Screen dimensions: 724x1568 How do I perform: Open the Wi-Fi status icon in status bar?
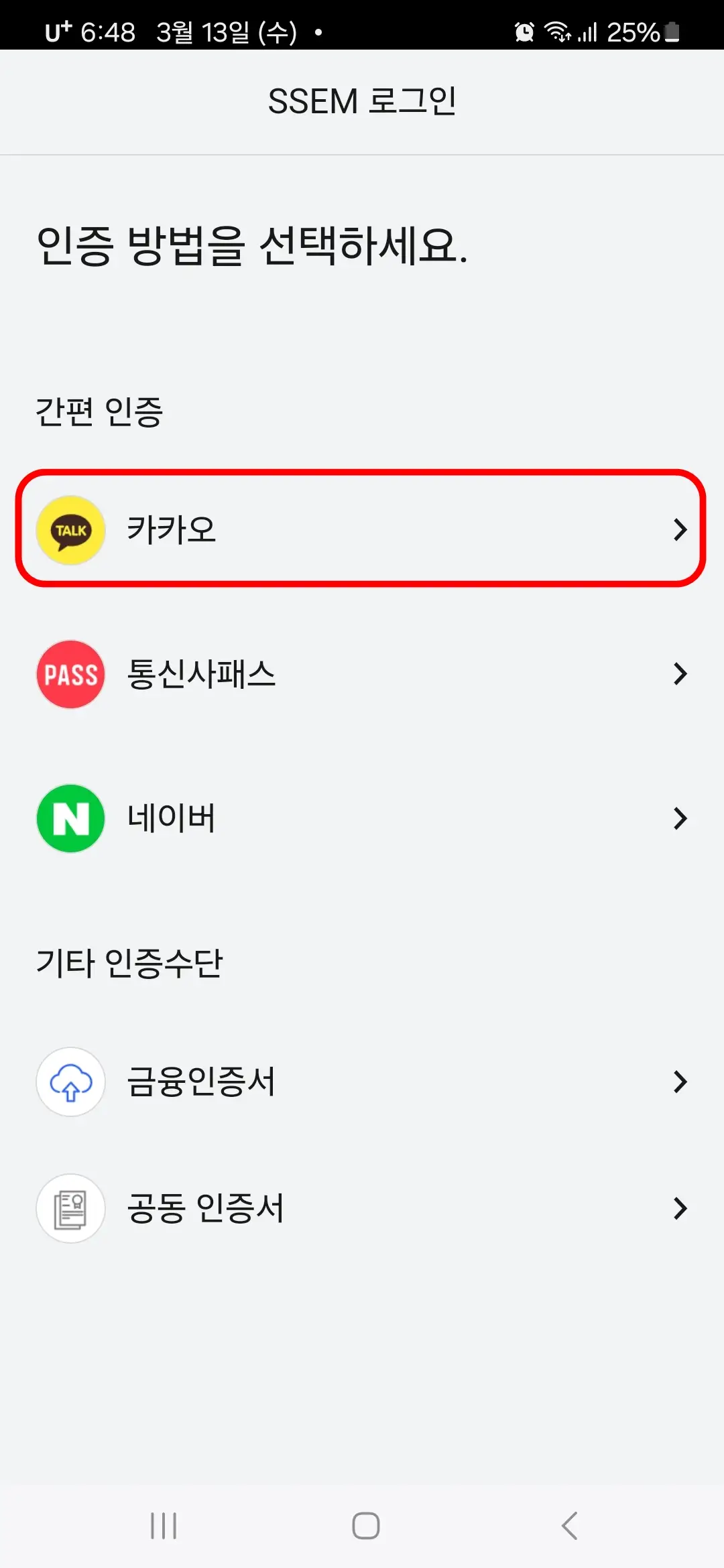point(558,31)
